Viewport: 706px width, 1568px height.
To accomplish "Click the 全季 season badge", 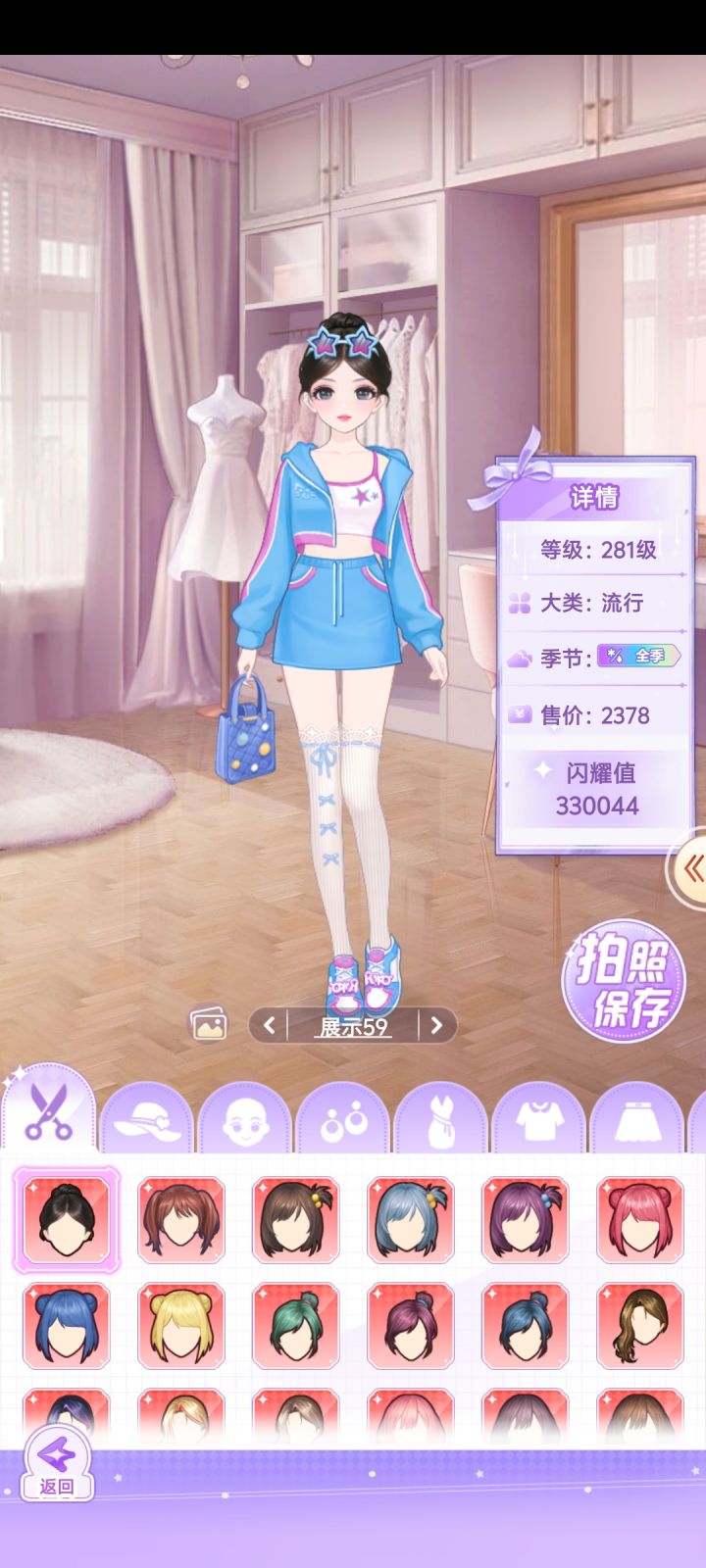I will point(639,656).
